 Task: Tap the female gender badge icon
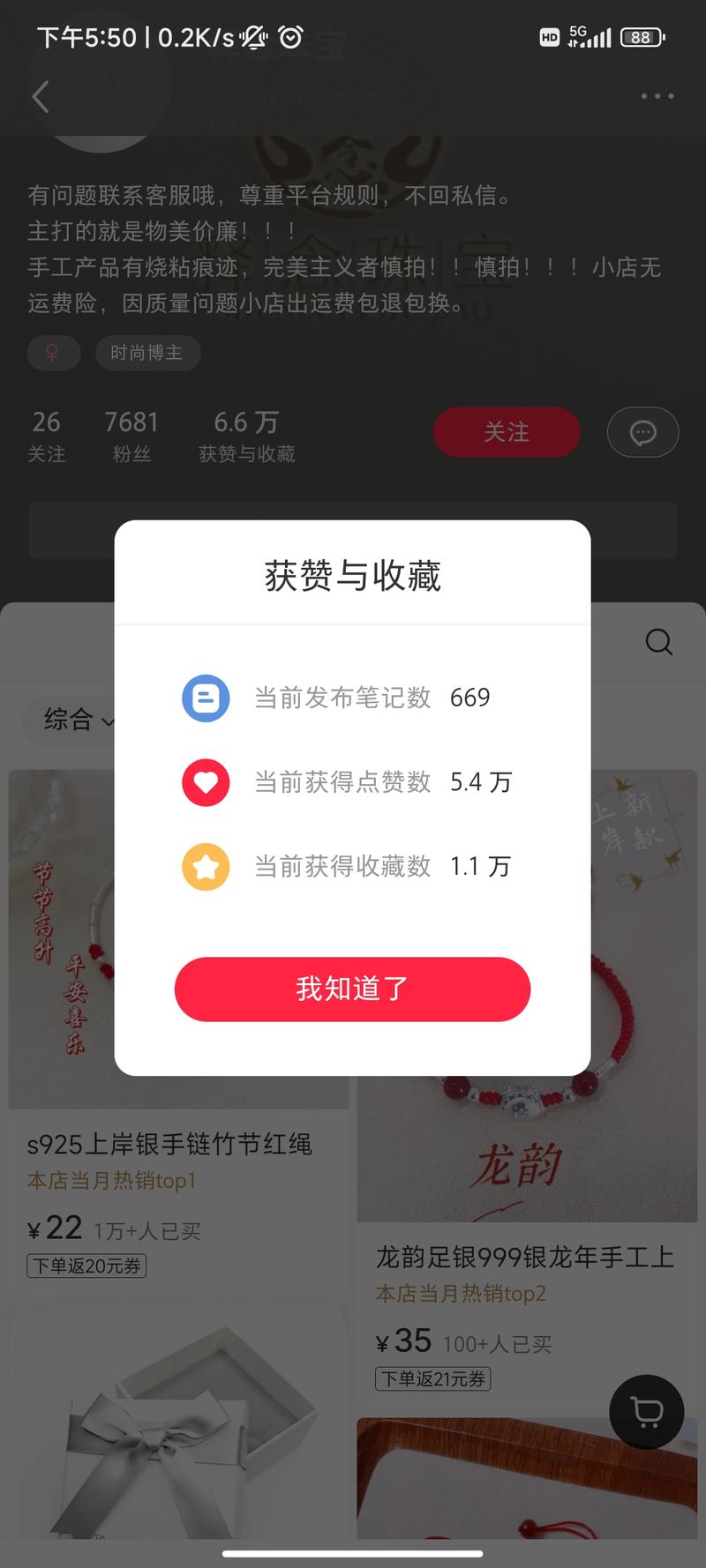pyautogui.click(x=54, y=353)
